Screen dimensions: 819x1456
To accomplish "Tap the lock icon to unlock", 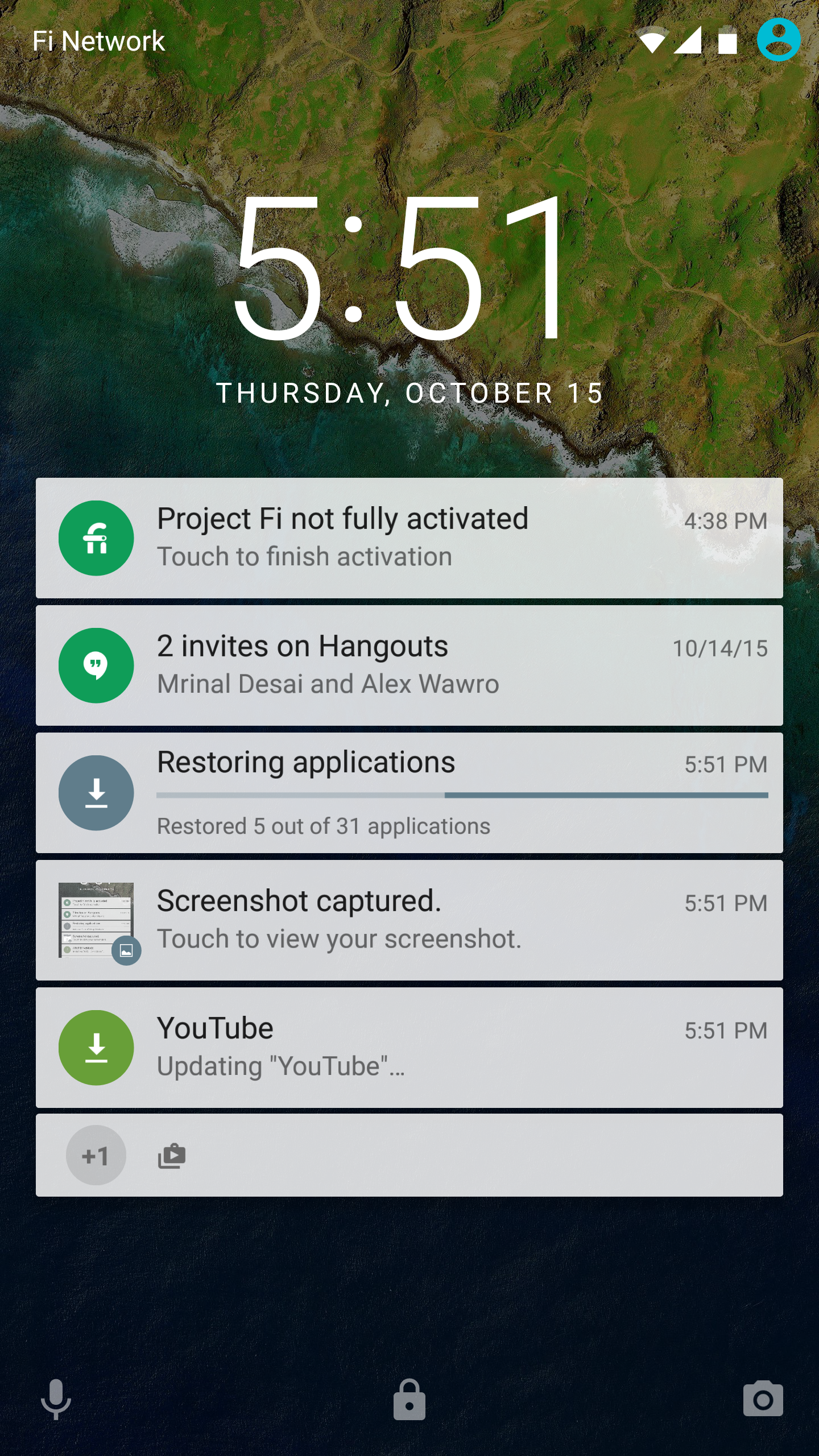I will 409,1399.
